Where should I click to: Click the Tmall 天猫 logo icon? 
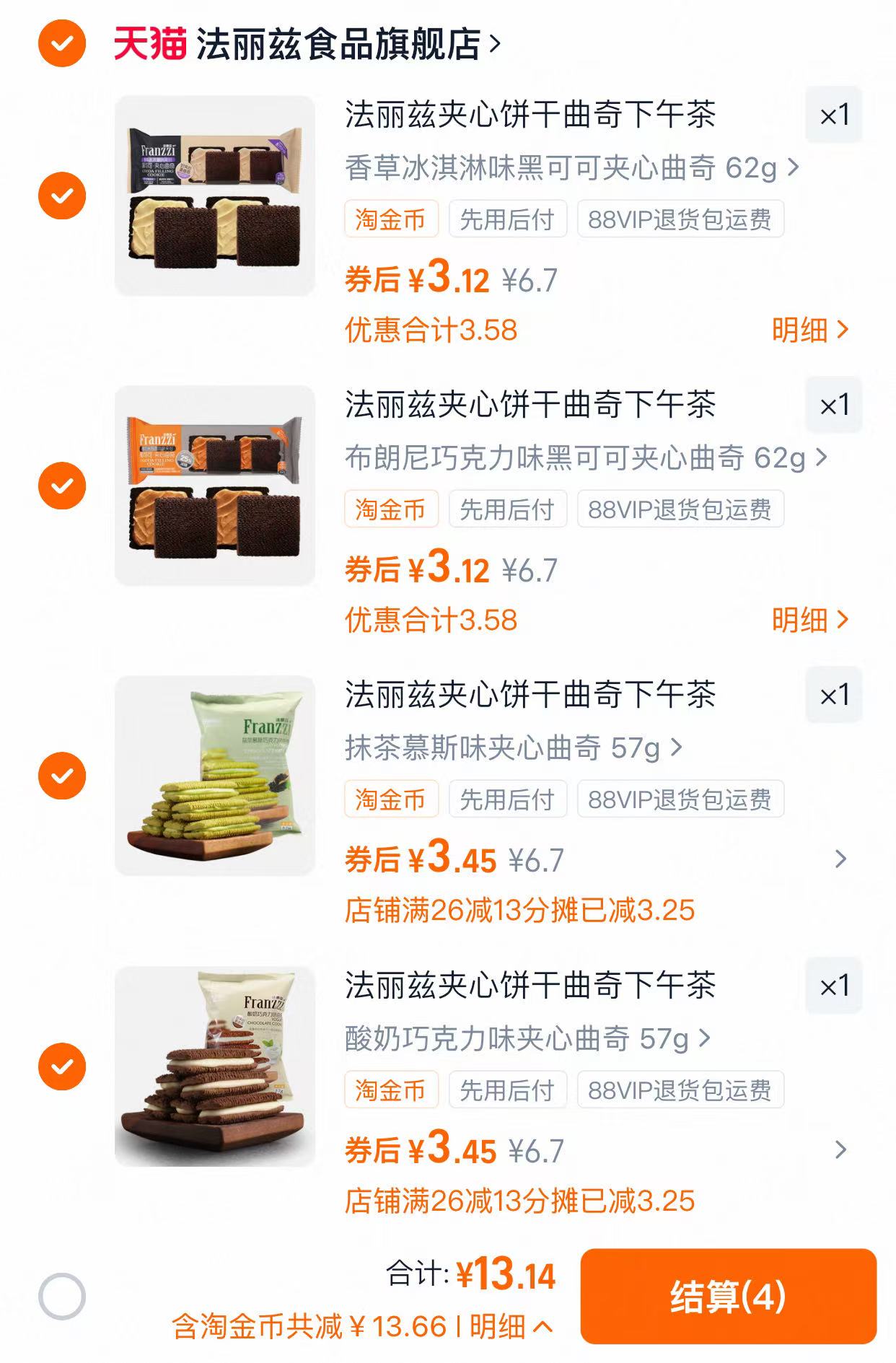coord(149,43)
